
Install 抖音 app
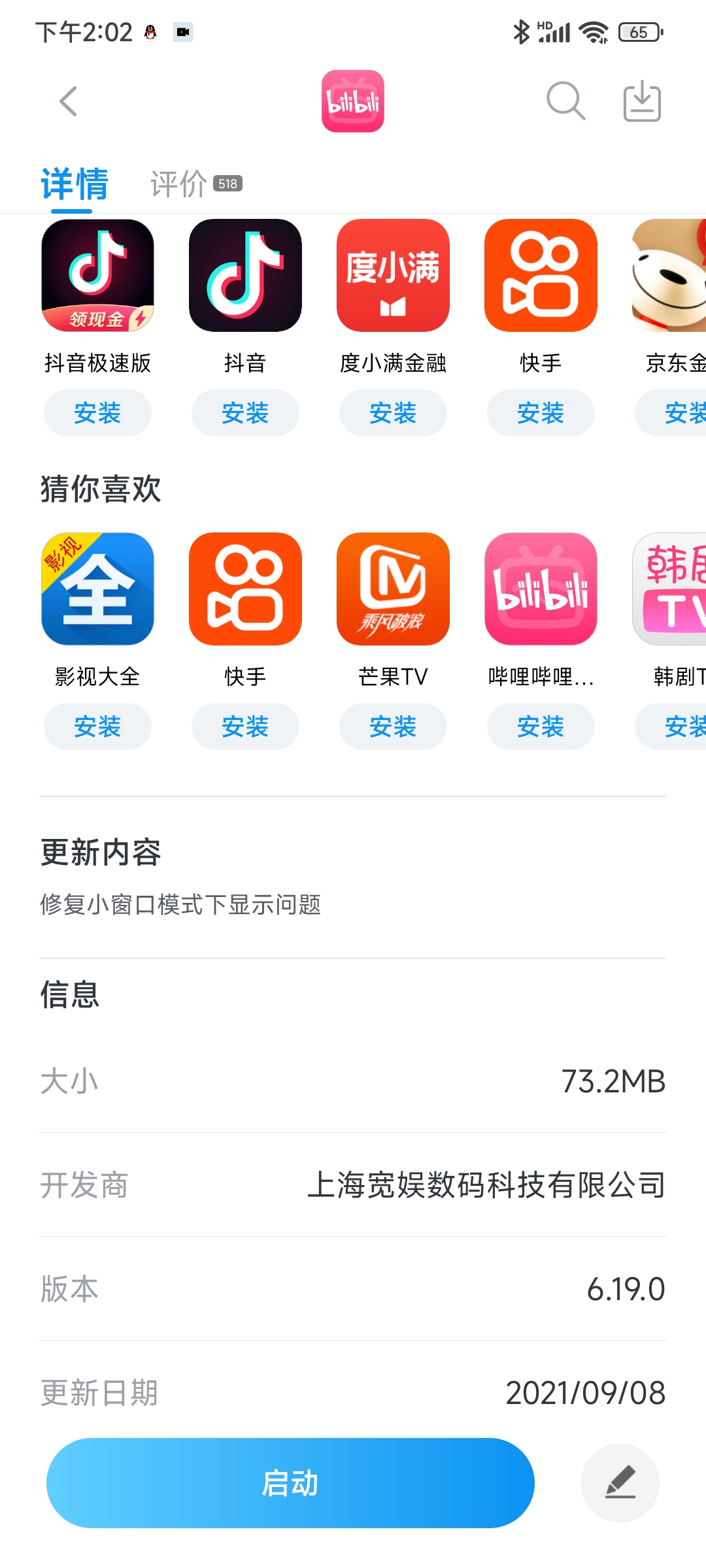pyautogui.click(x=245, y=413)
